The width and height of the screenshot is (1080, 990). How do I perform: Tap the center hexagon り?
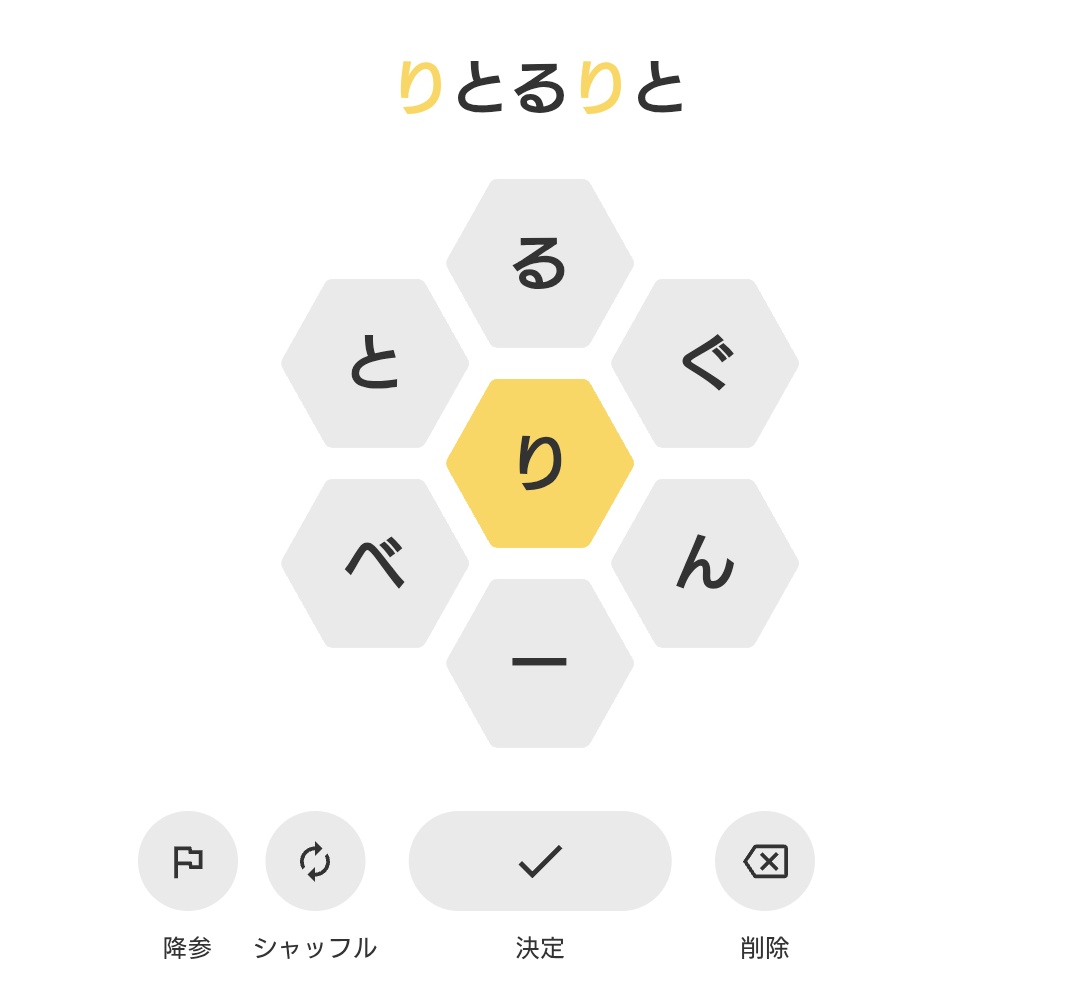tap(540, 463)
